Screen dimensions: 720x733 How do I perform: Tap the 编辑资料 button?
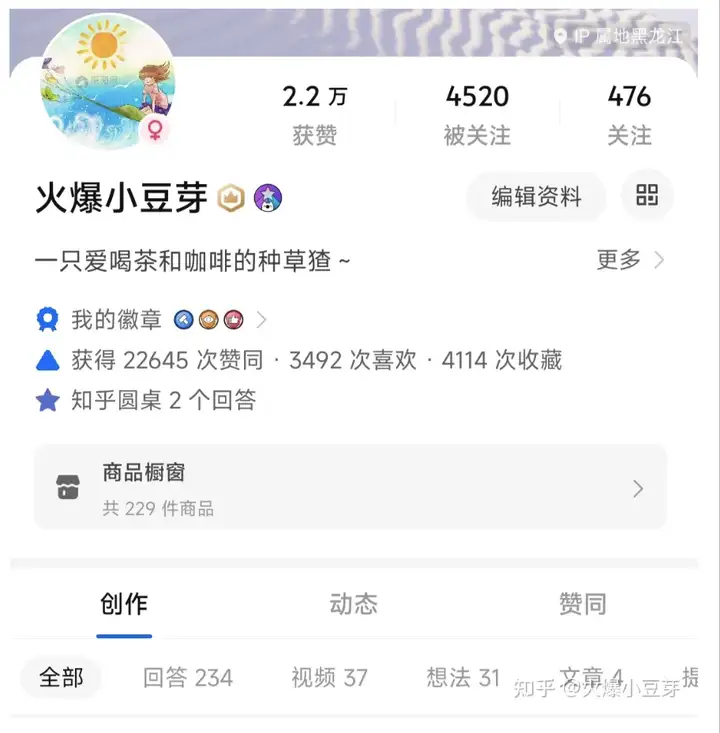[536, 197]
